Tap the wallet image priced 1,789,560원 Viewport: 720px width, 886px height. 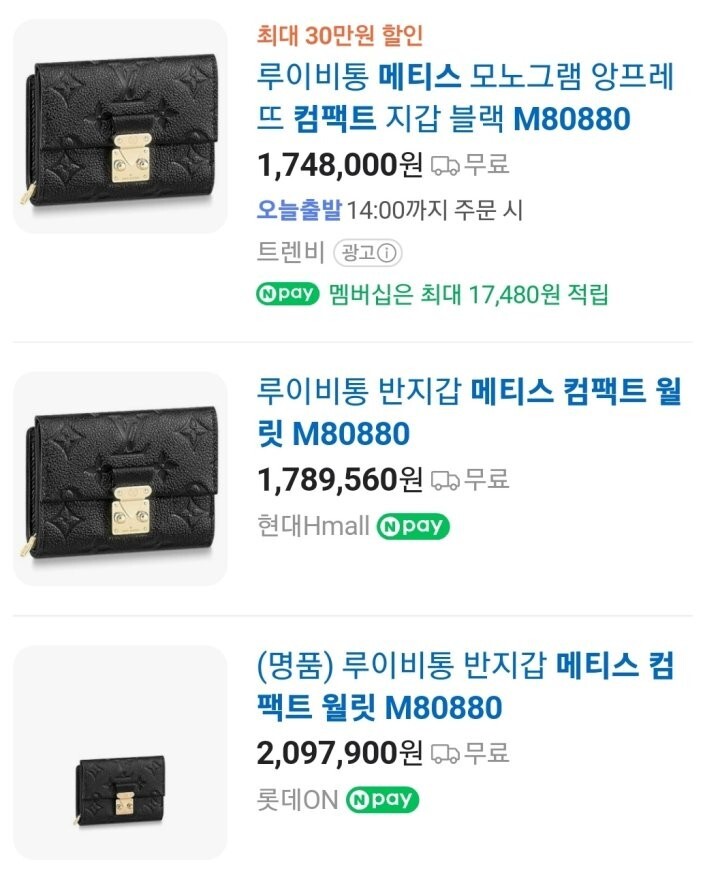[x=120, y=479]
